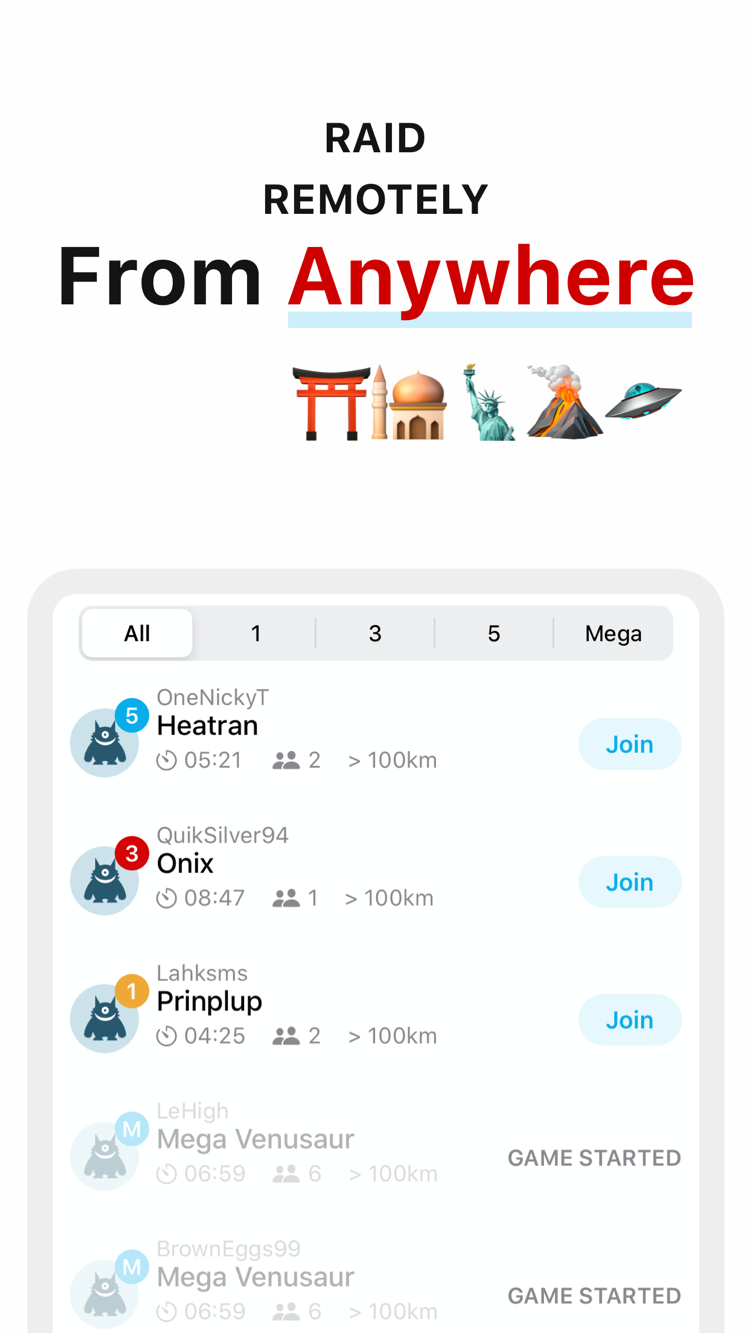750x1333 pixels.
Task: Click the torii gate emoji
Action: click(x=330, y=400)
